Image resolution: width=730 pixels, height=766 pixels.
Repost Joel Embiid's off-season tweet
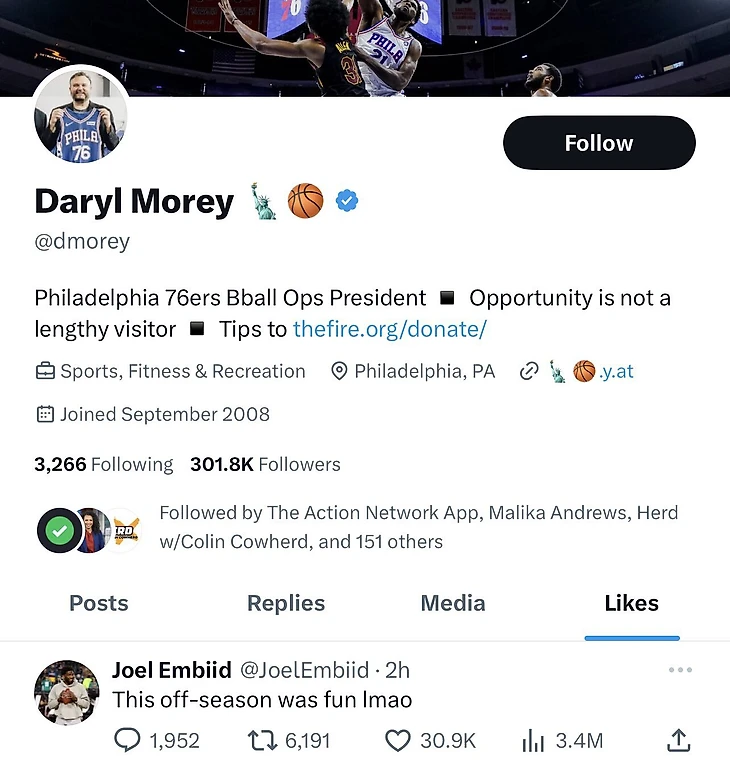coord(260,740)
